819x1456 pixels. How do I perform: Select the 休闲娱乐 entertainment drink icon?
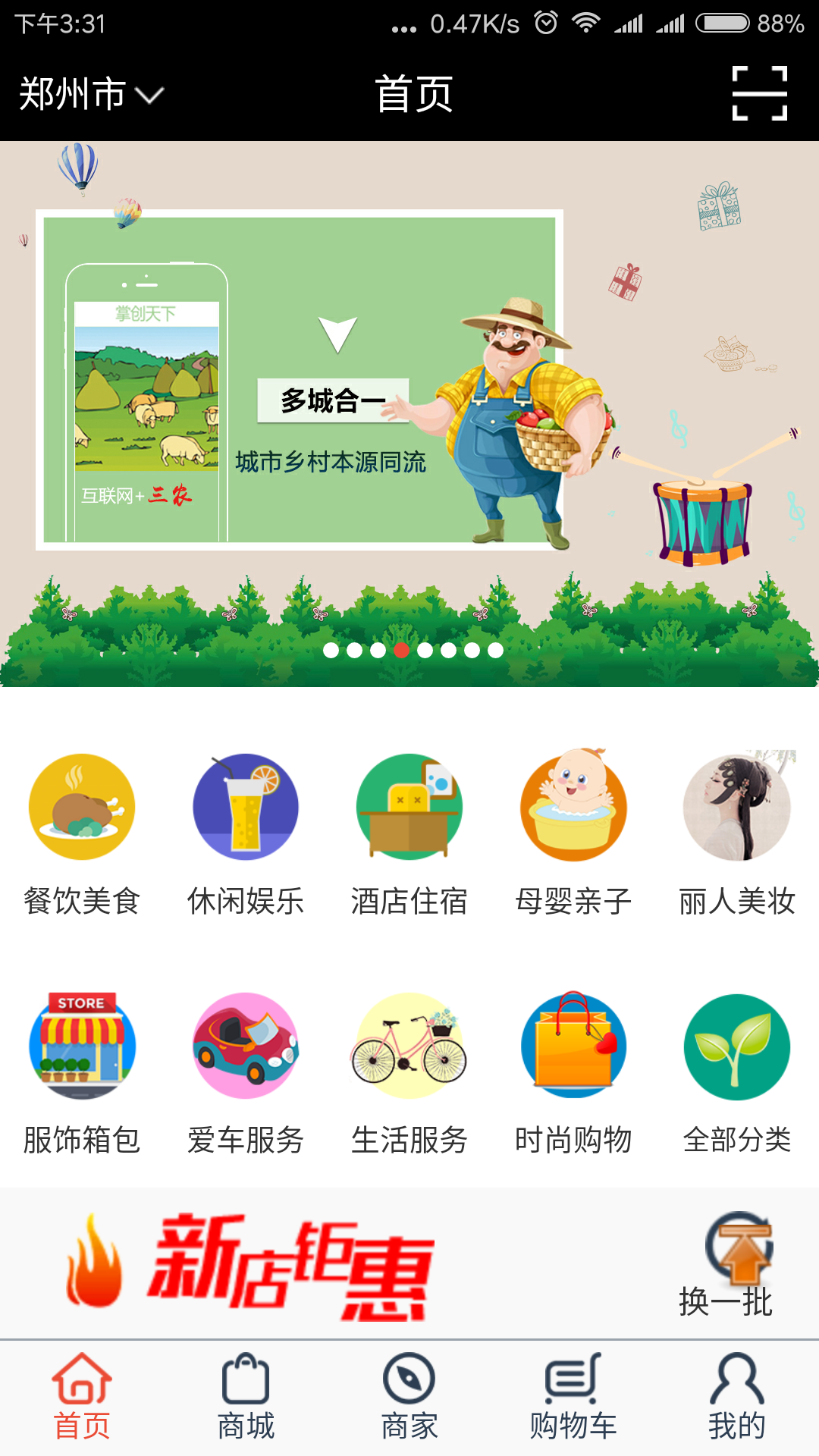pos(245,807)
